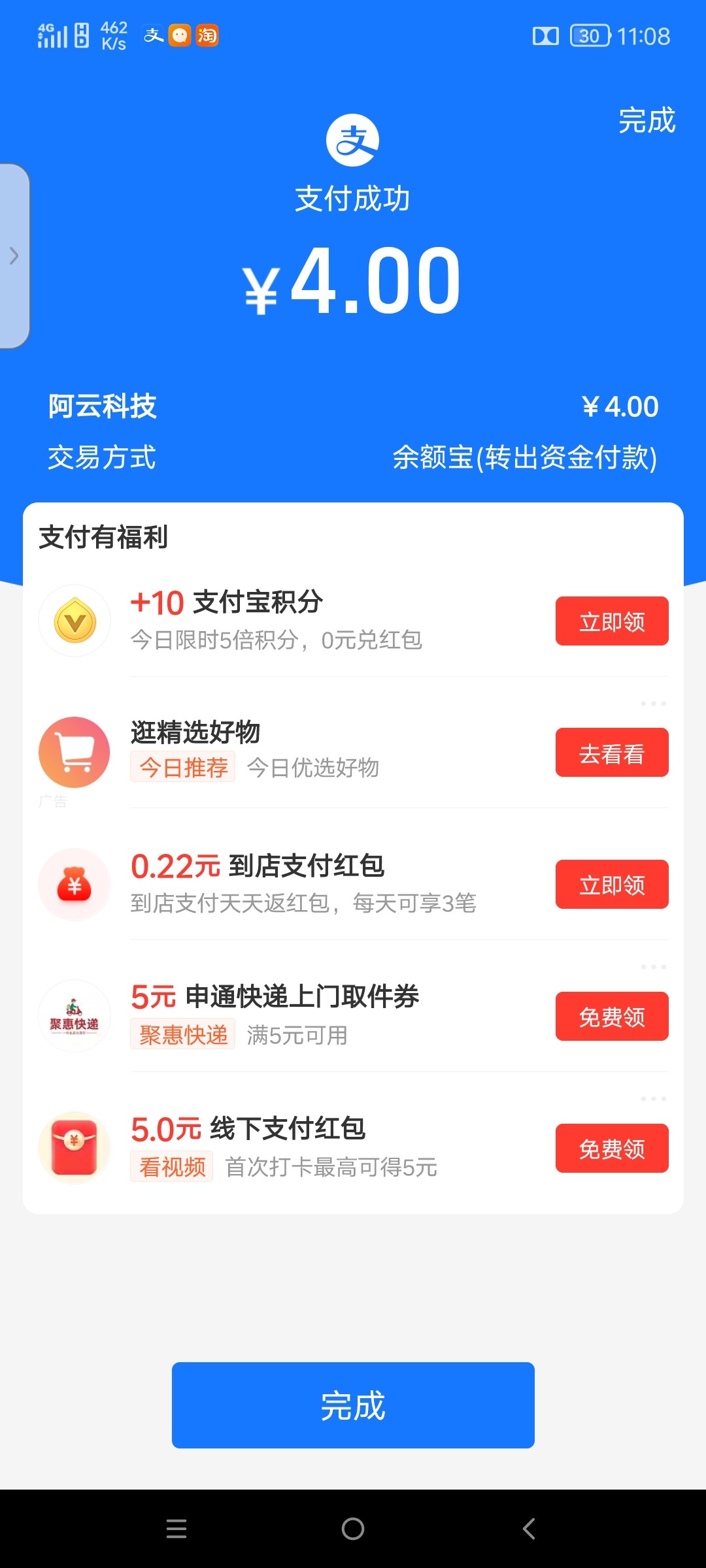Tap 免费领 for 申通快递上门取件券
This screenshot has width=706, height=1568.
(612, 1017)
